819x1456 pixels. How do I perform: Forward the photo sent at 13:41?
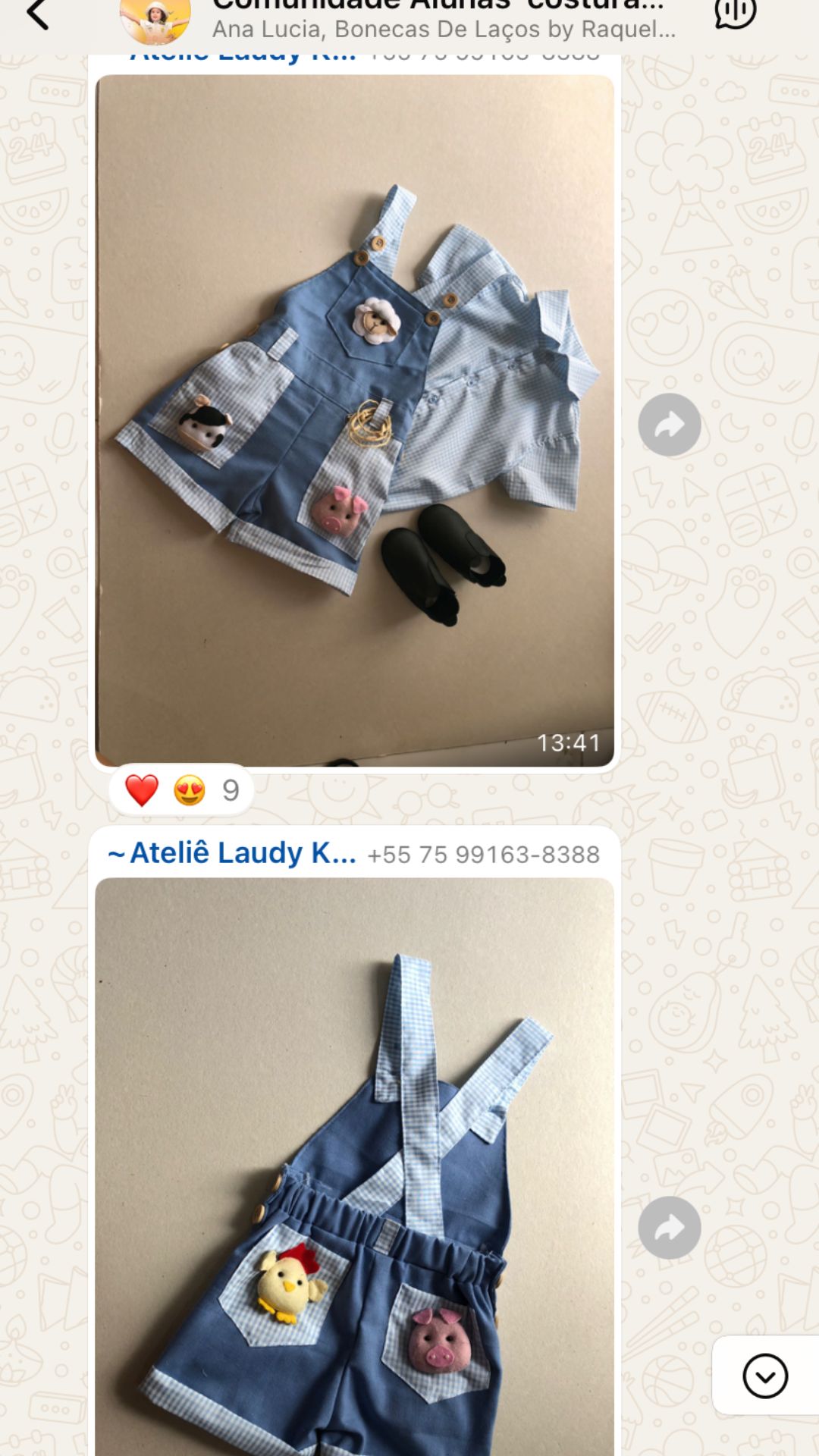(669, 425)
